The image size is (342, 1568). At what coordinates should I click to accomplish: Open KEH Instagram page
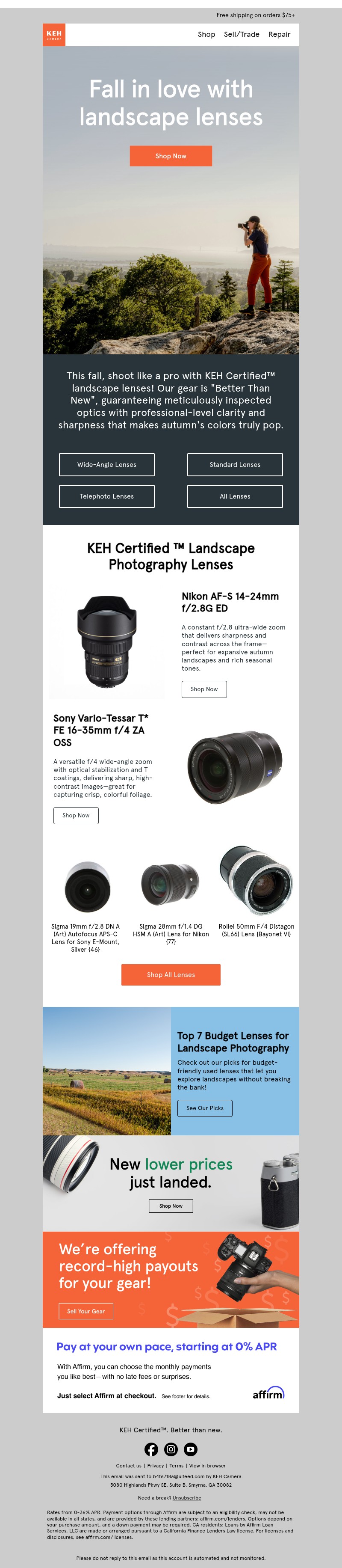(x=171, y=1449)
